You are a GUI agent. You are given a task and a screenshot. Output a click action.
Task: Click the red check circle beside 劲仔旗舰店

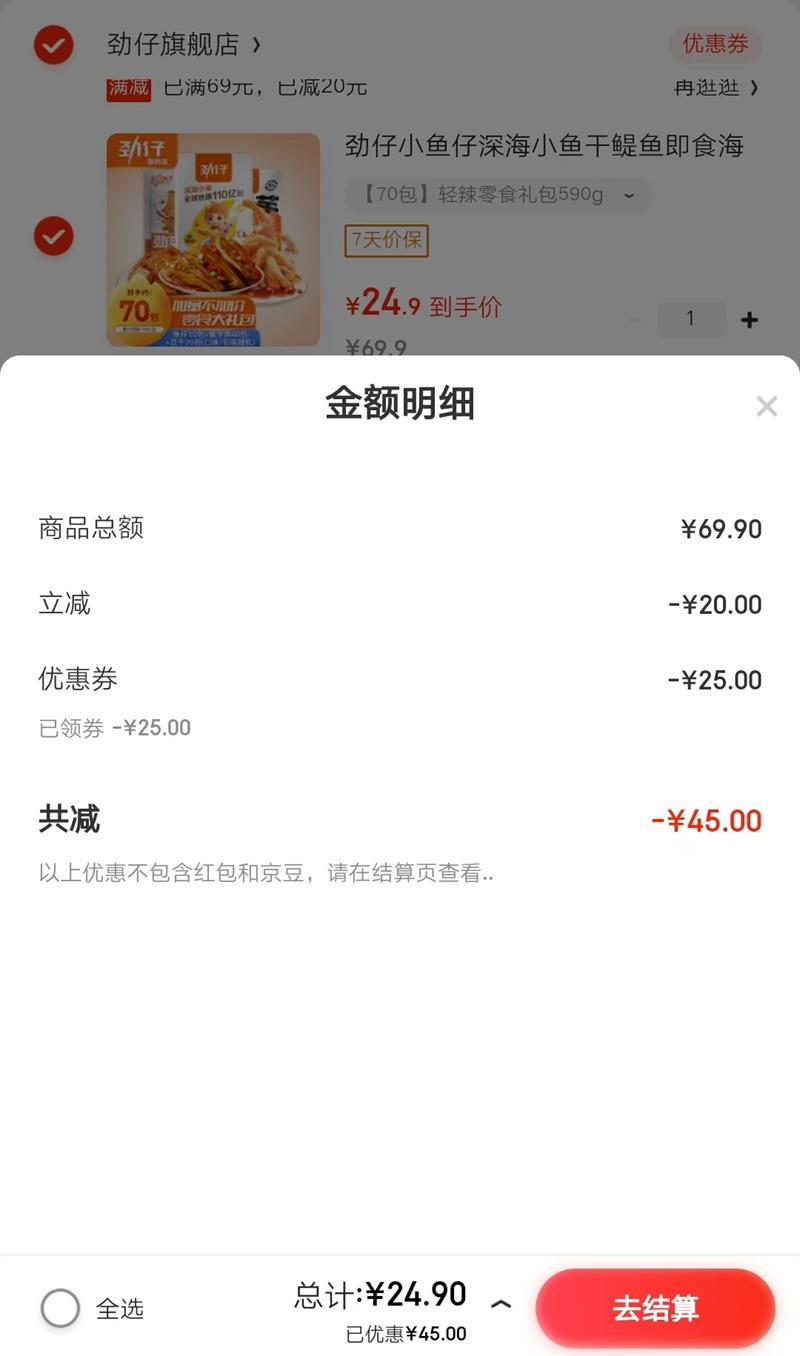pos(53,45)
